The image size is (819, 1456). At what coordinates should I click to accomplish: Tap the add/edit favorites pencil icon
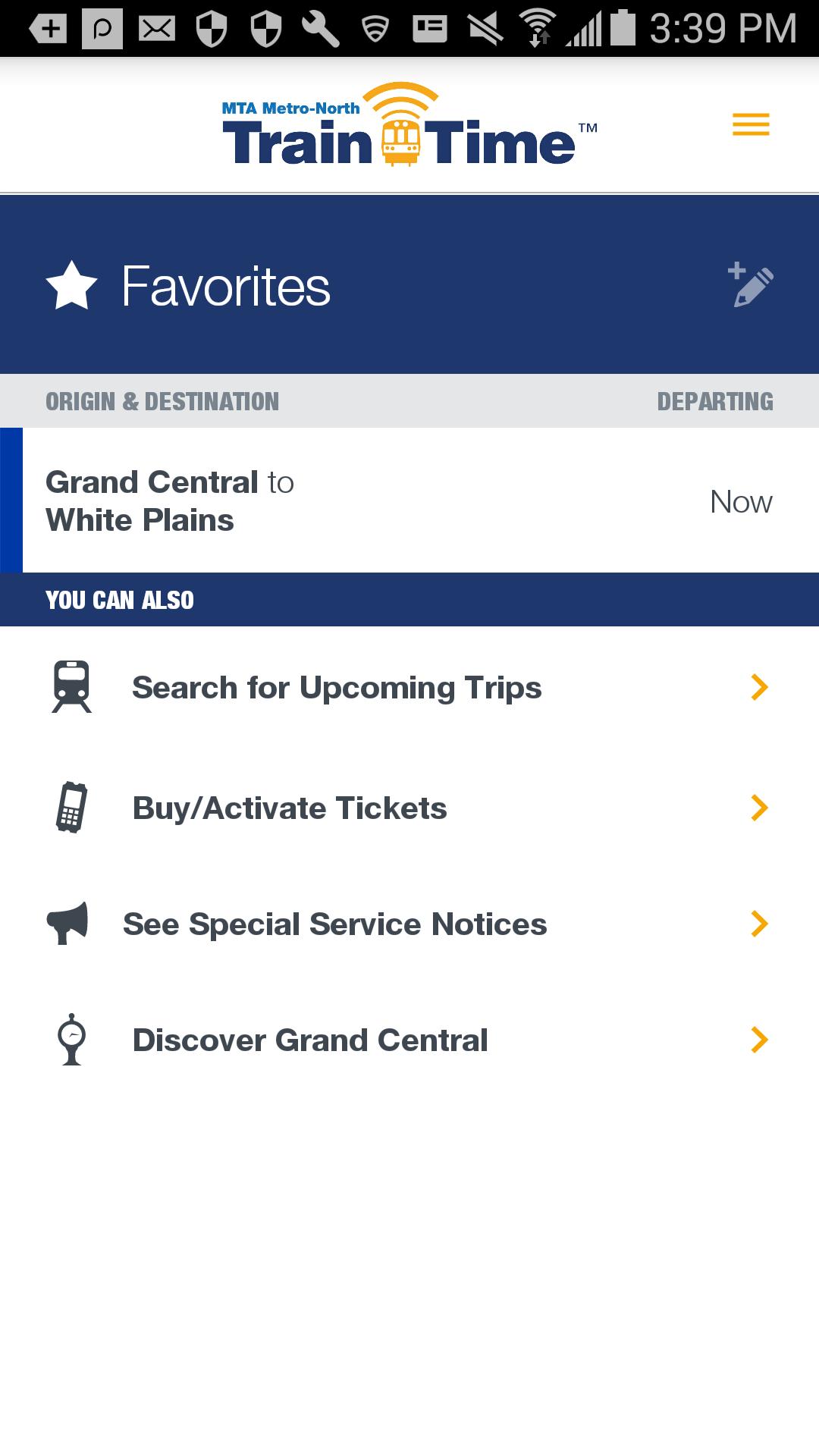pos(751,284)
